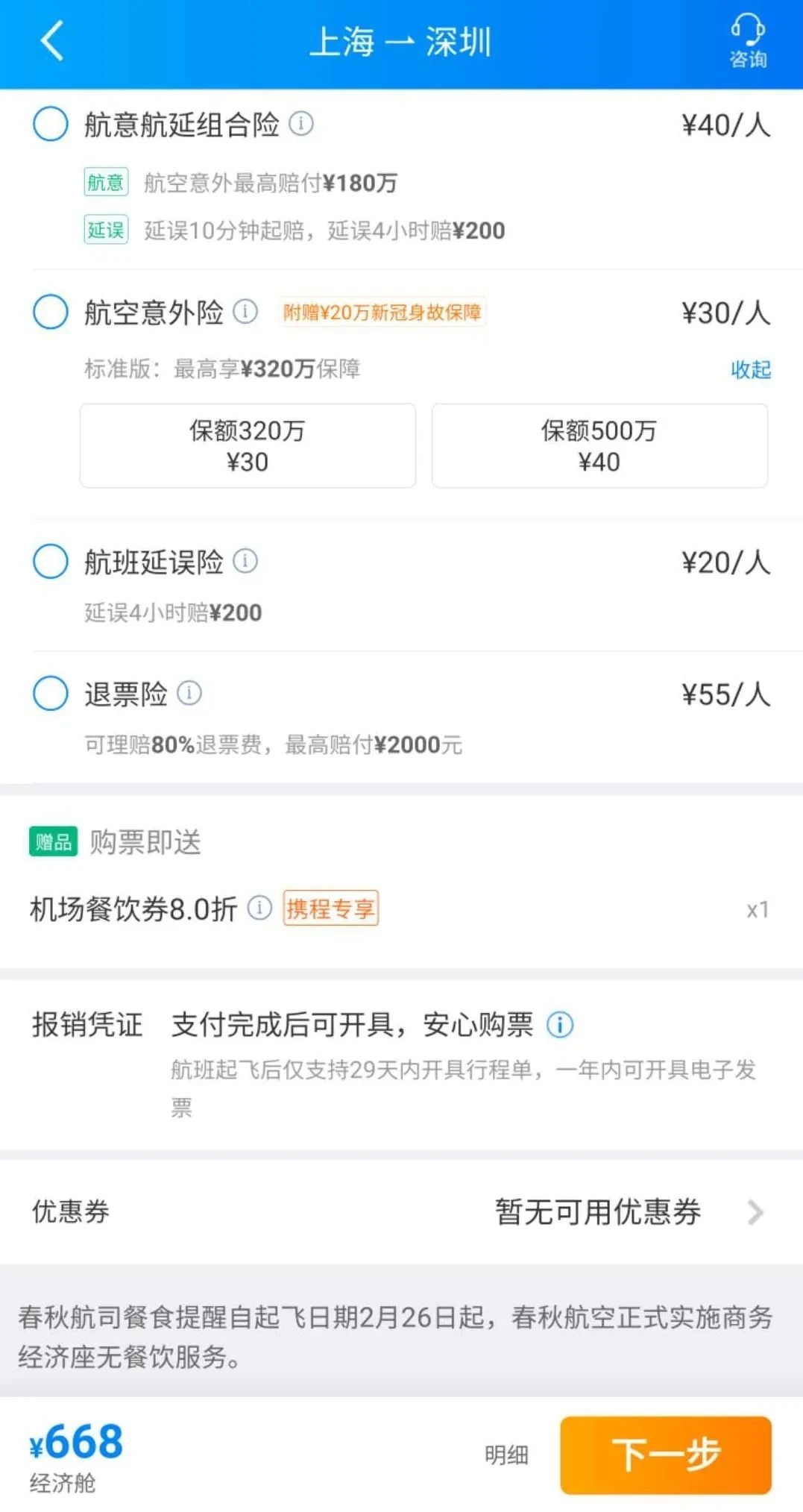Show info for 退票险
Screen dimensions: 803x1512
pyautogui.click(x=189, y=693)
